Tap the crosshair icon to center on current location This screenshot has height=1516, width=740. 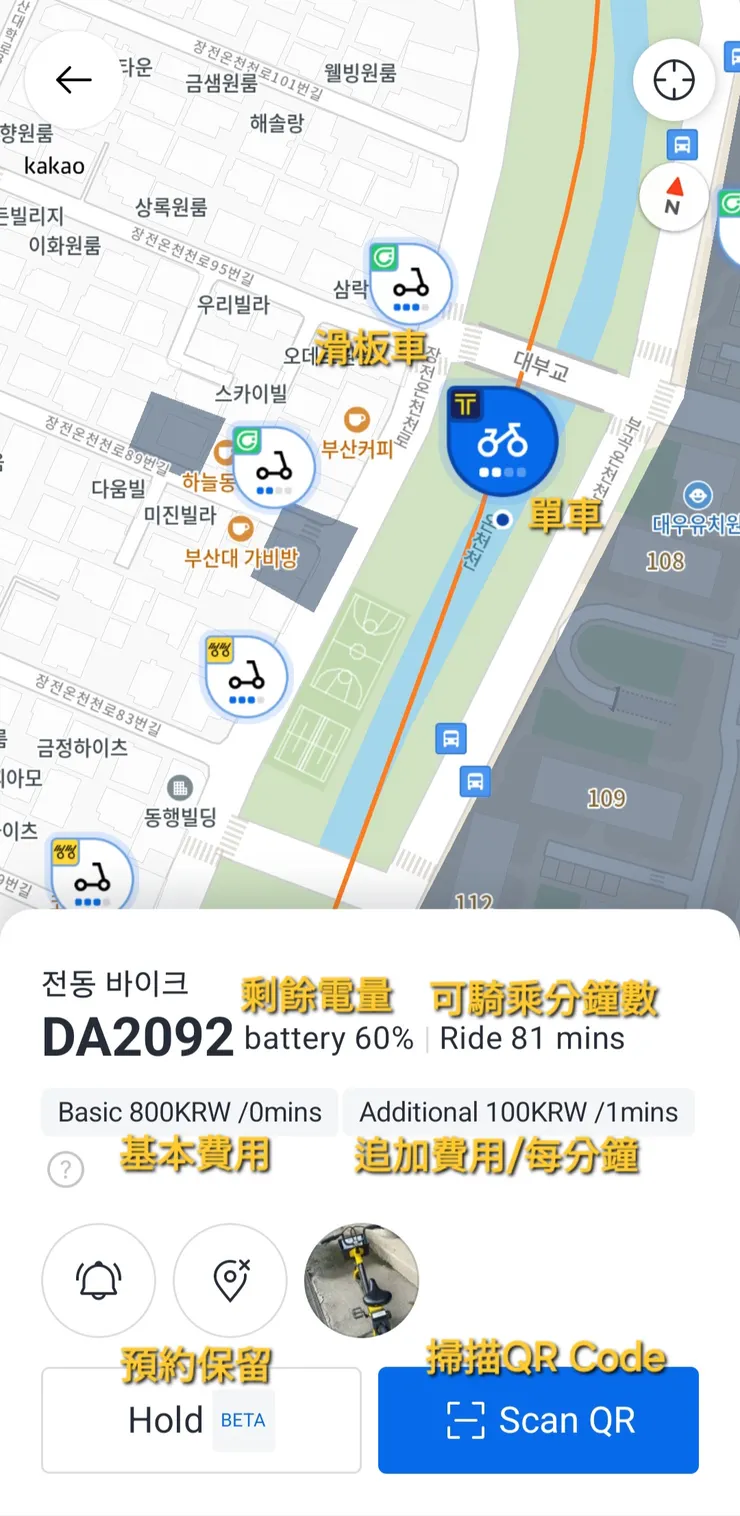pos(673,80)
